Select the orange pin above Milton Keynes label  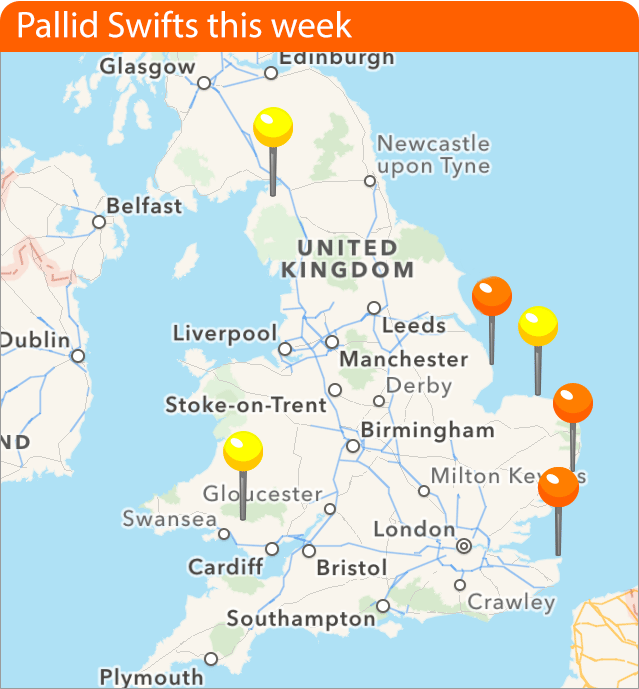click(x=573, y=403)
